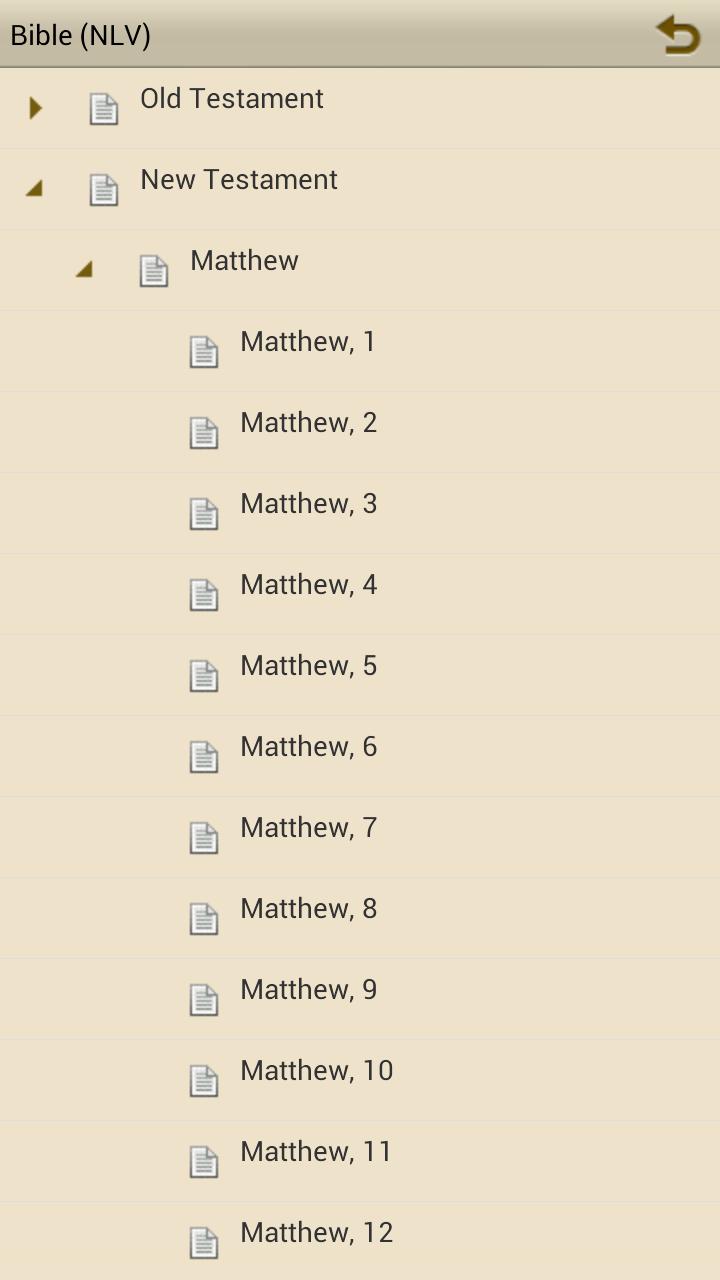Image resolution: width=720 pixels, height=1280 pixels.
Task: Click the page icon for Matthew, 1
Action: [x=204, y=351]
